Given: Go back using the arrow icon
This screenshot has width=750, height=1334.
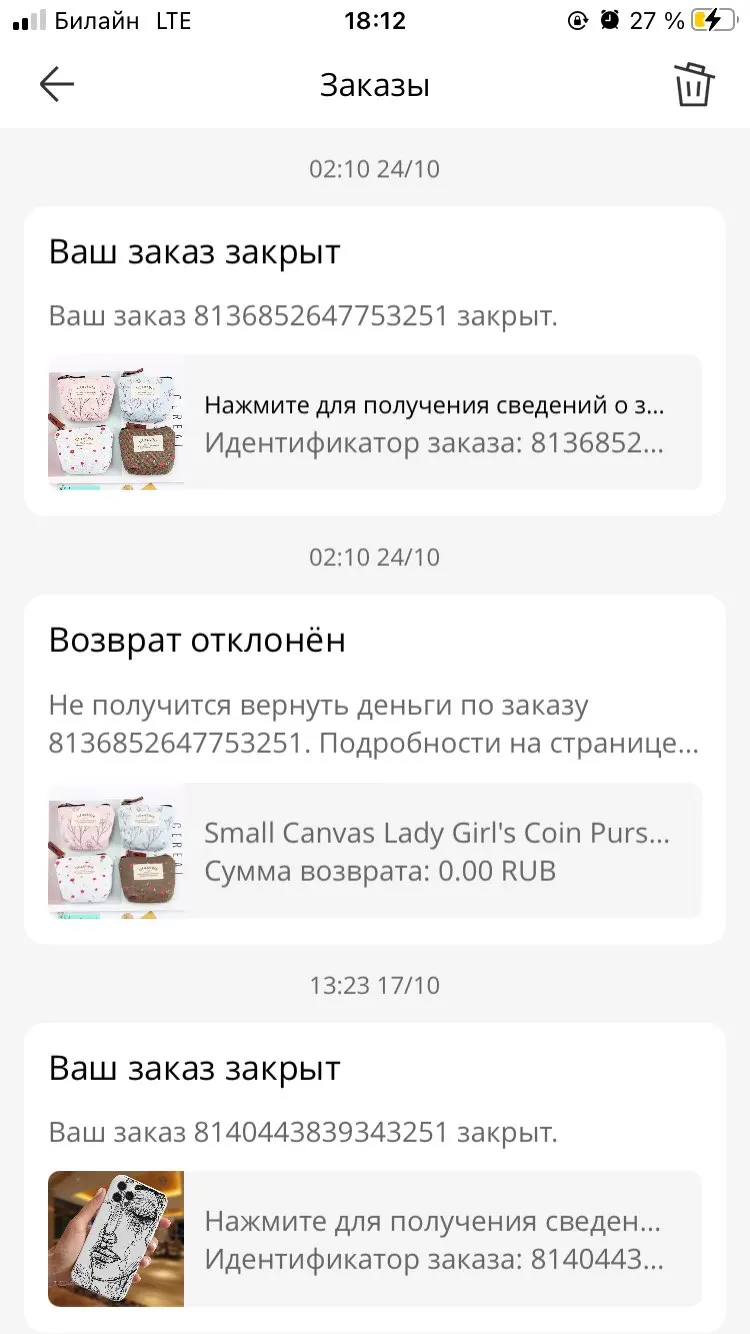Looking at the screenshot, I should tap(57, 85).
